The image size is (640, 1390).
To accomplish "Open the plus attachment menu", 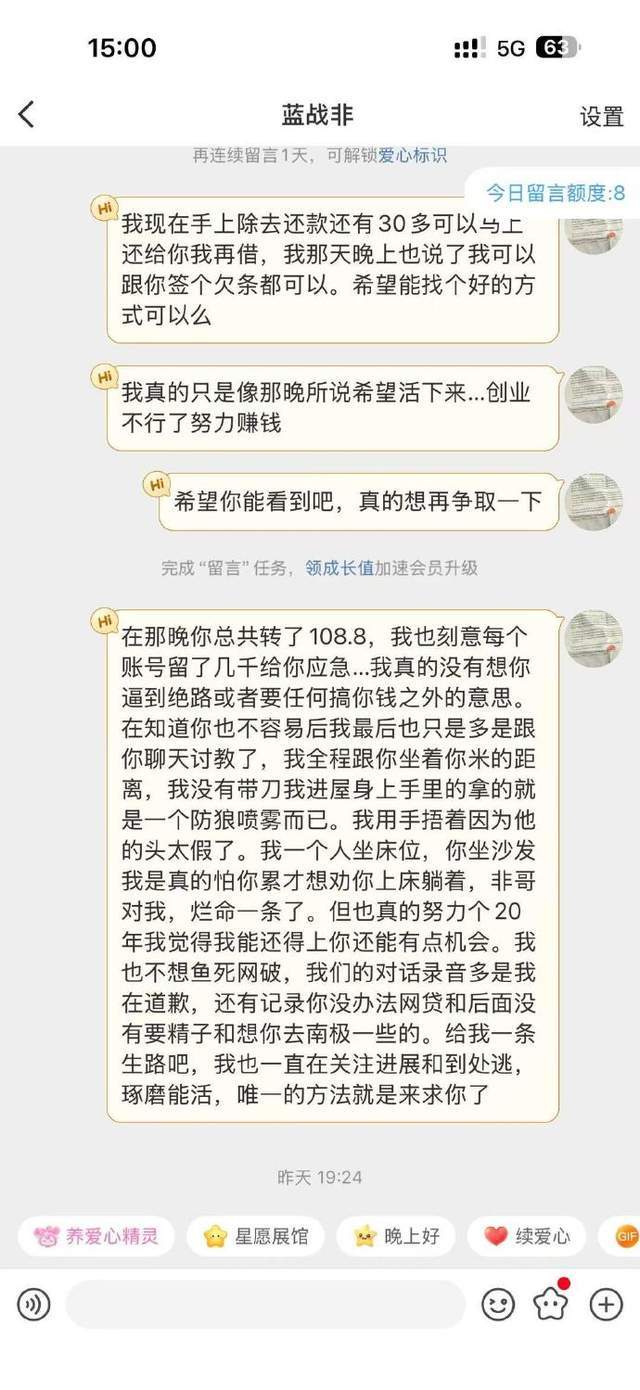I will [x=606, y=1304].
